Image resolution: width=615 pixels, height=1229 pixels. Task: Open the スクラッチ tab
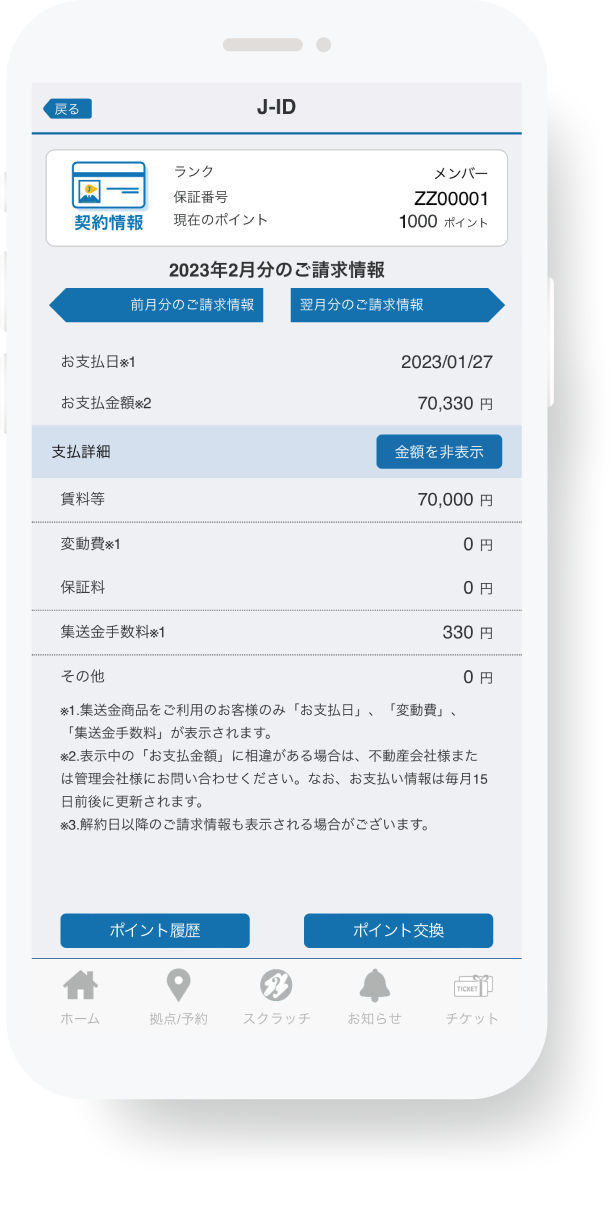pyautogui.click(x=276, y=998)
